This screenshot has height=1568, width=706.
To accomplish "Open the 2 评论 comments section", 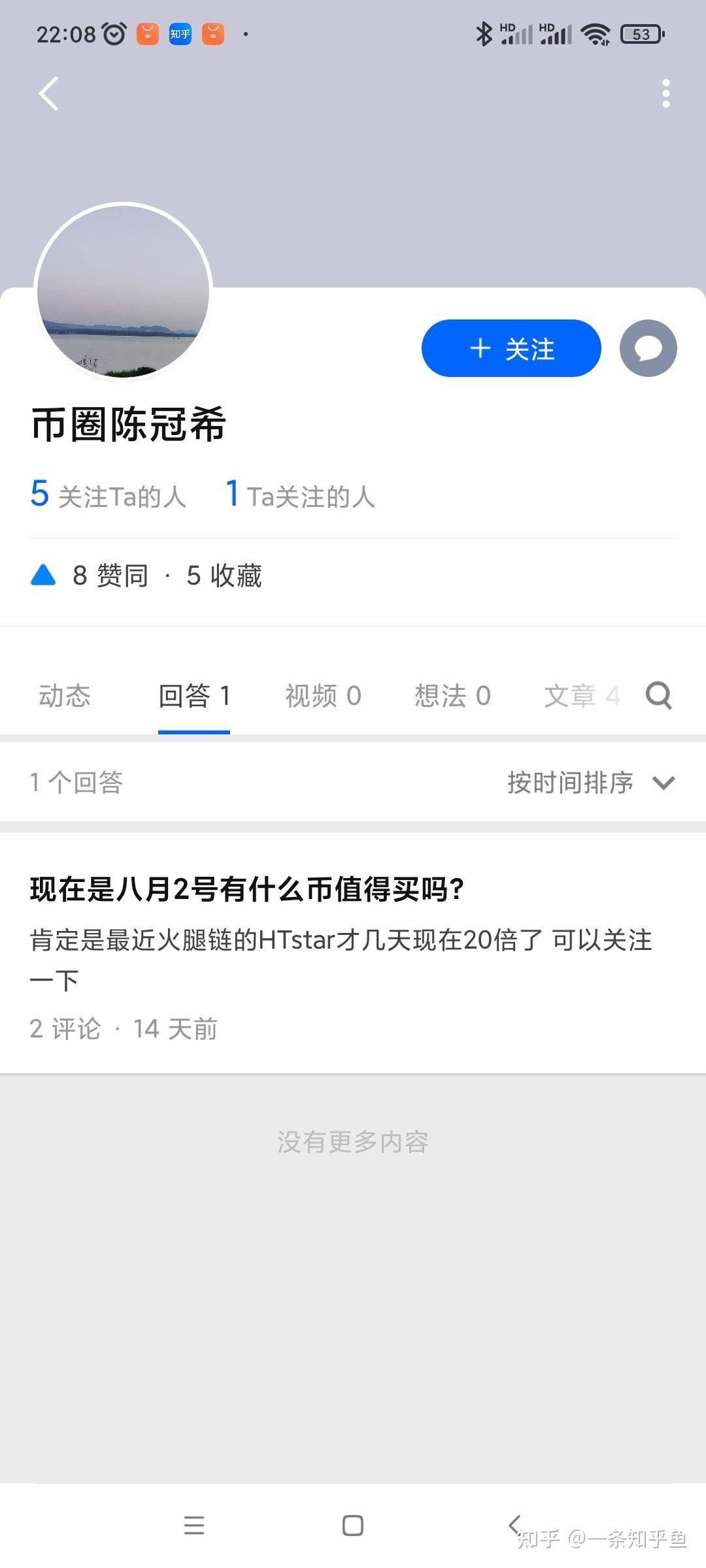I will click(65, 1028).
